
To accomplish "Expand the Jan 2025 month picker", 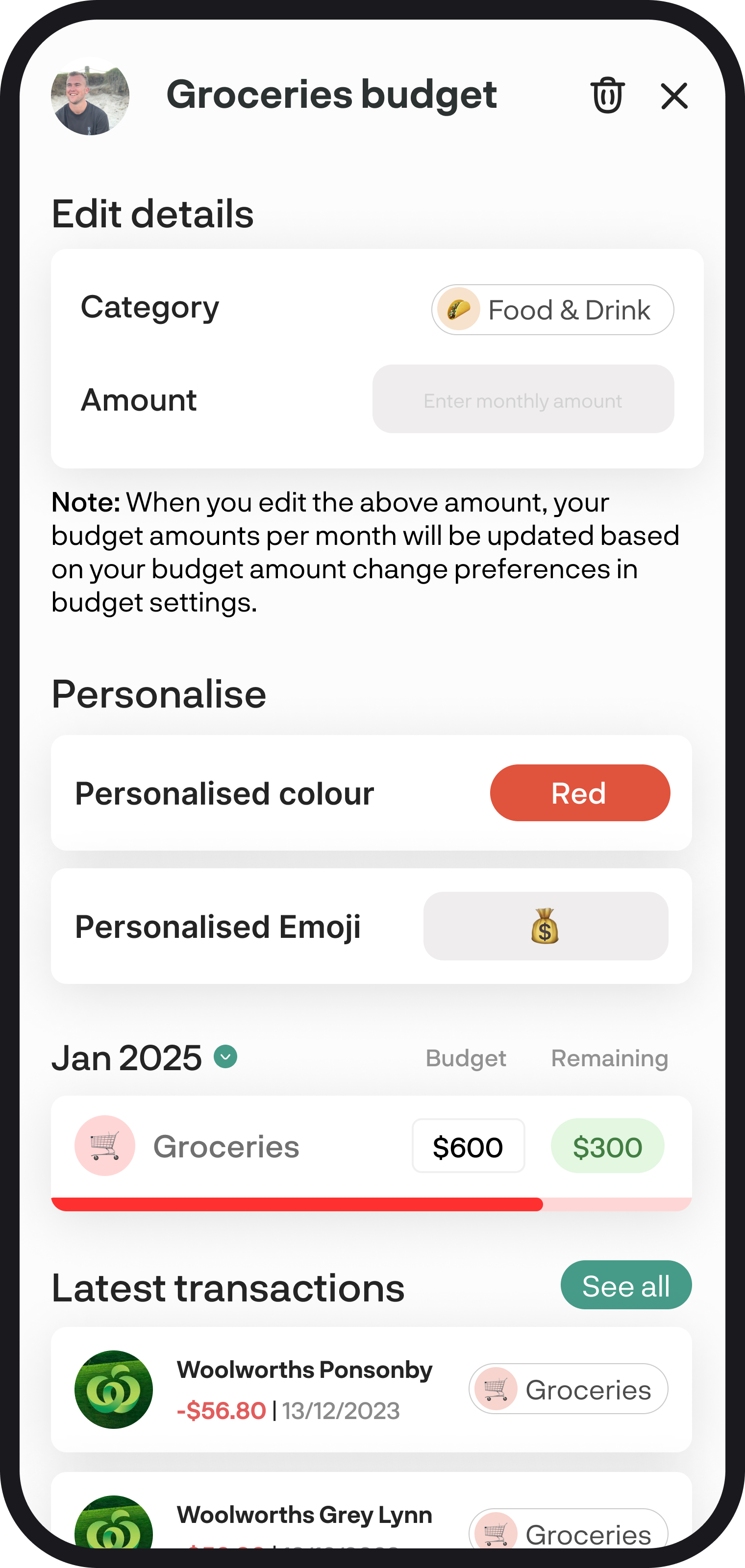I will click(x=225, y=1057).
